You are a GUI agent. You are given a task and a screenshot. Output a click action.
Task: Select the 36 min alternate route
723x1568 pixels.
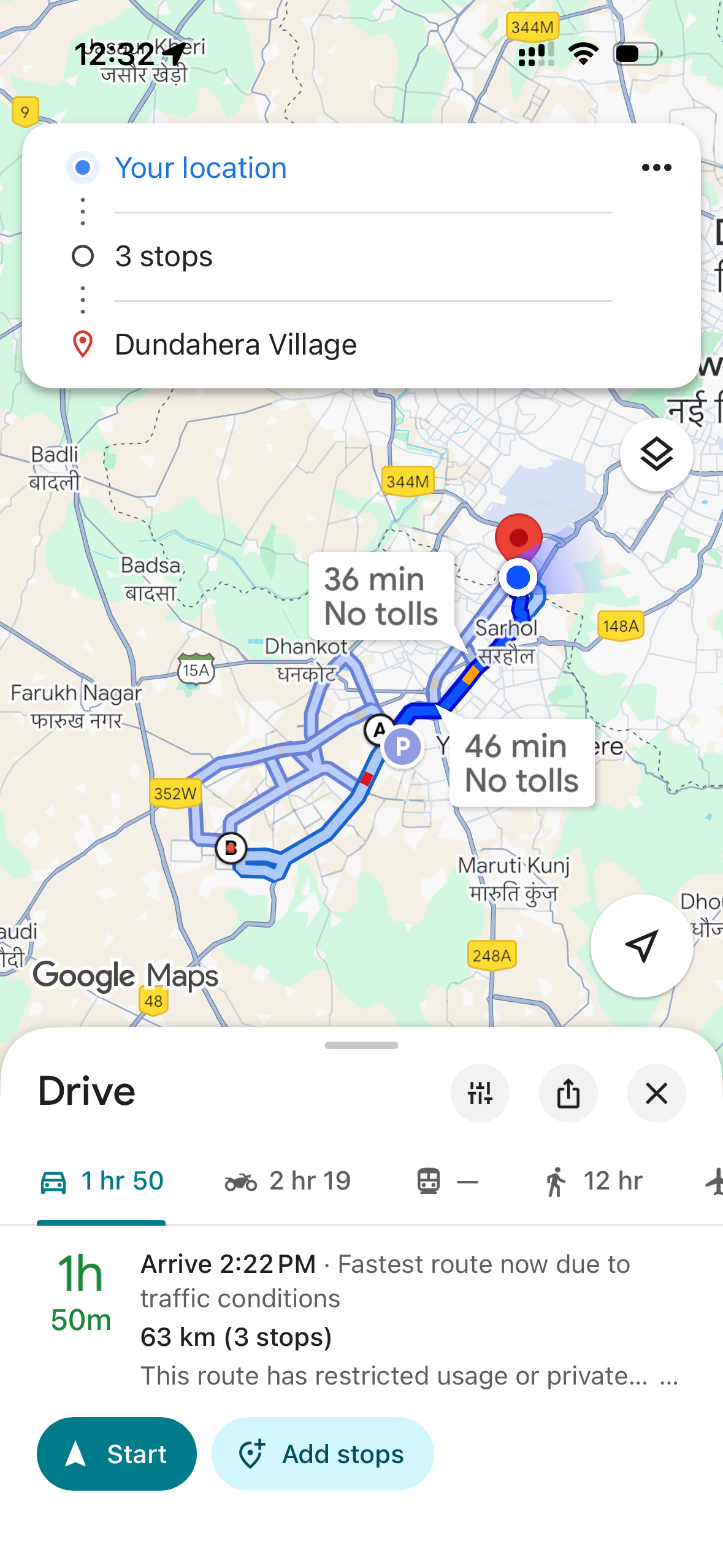pyautogui.click(x=381, y=596)
